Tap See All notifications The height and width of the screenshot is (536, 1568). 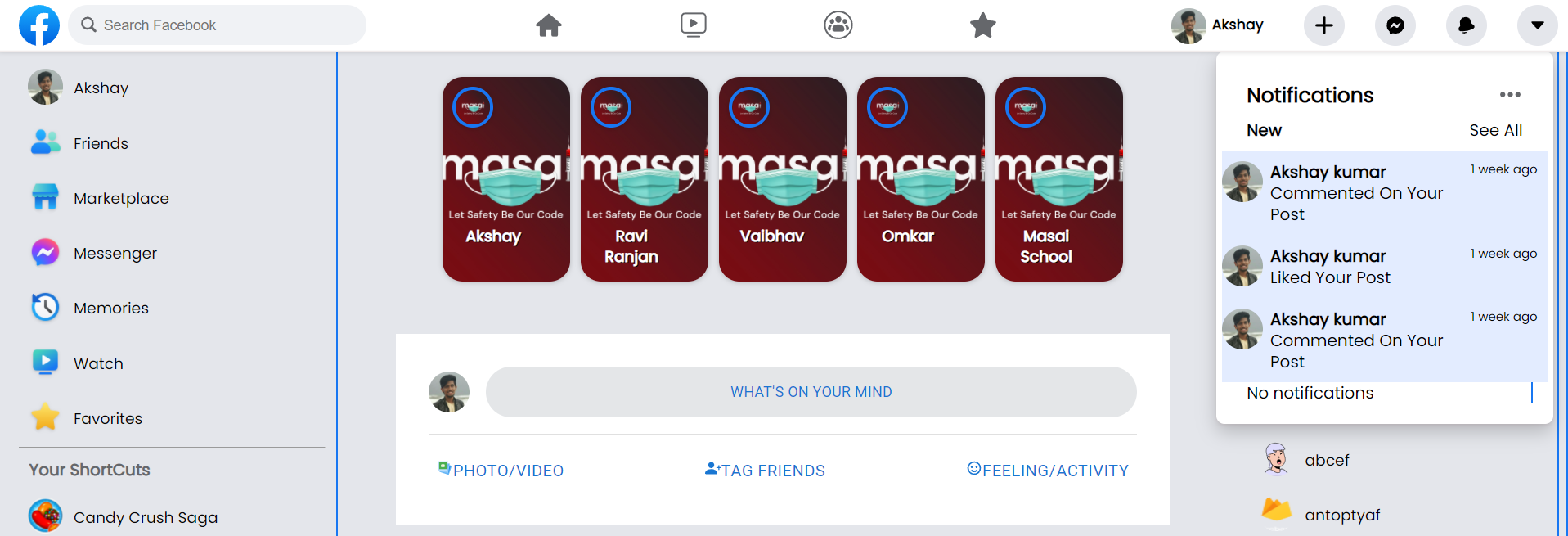[1495, 130]
